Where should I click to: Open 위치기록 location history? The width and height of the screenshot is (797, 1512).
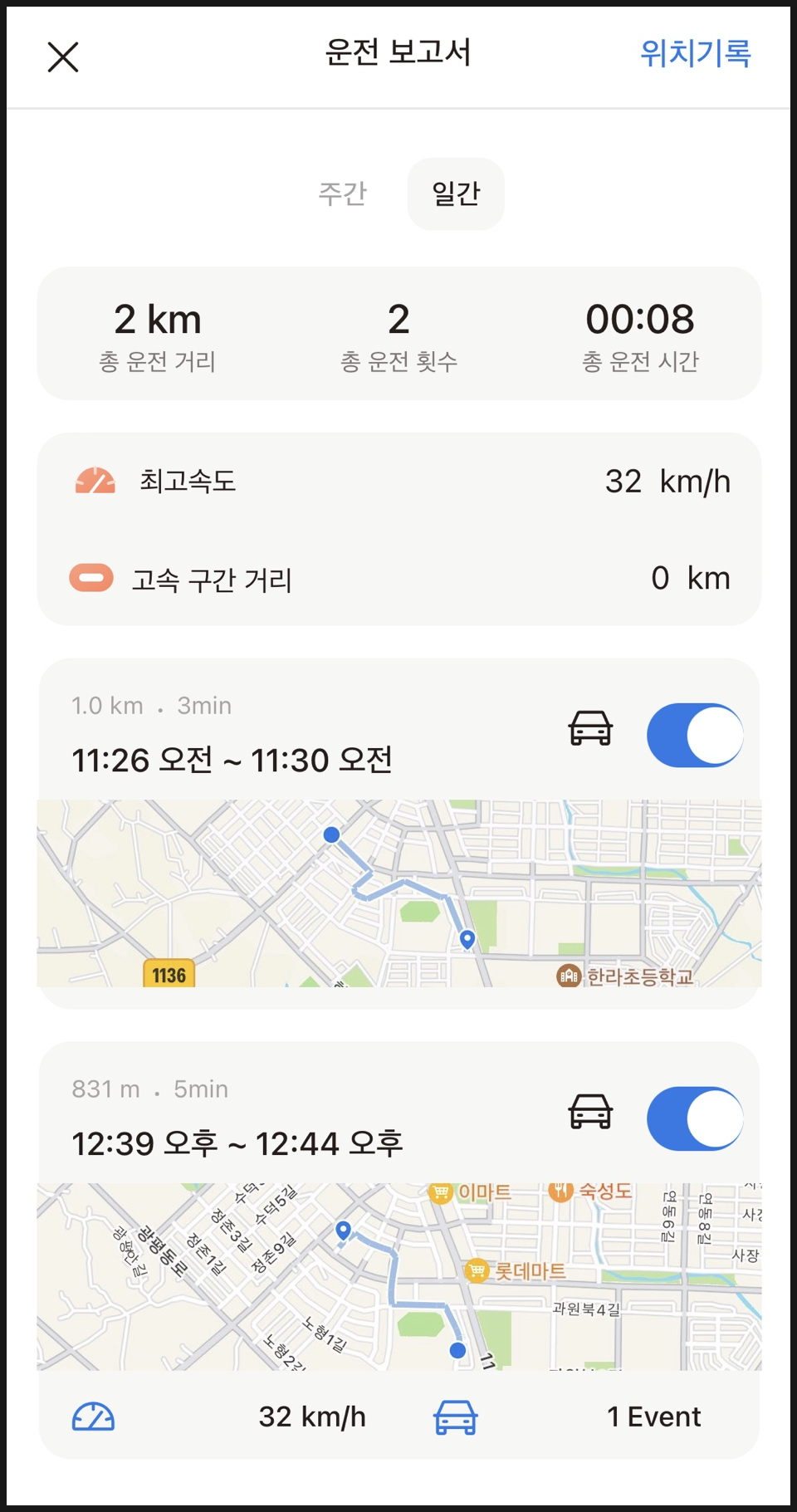[695, 54]
